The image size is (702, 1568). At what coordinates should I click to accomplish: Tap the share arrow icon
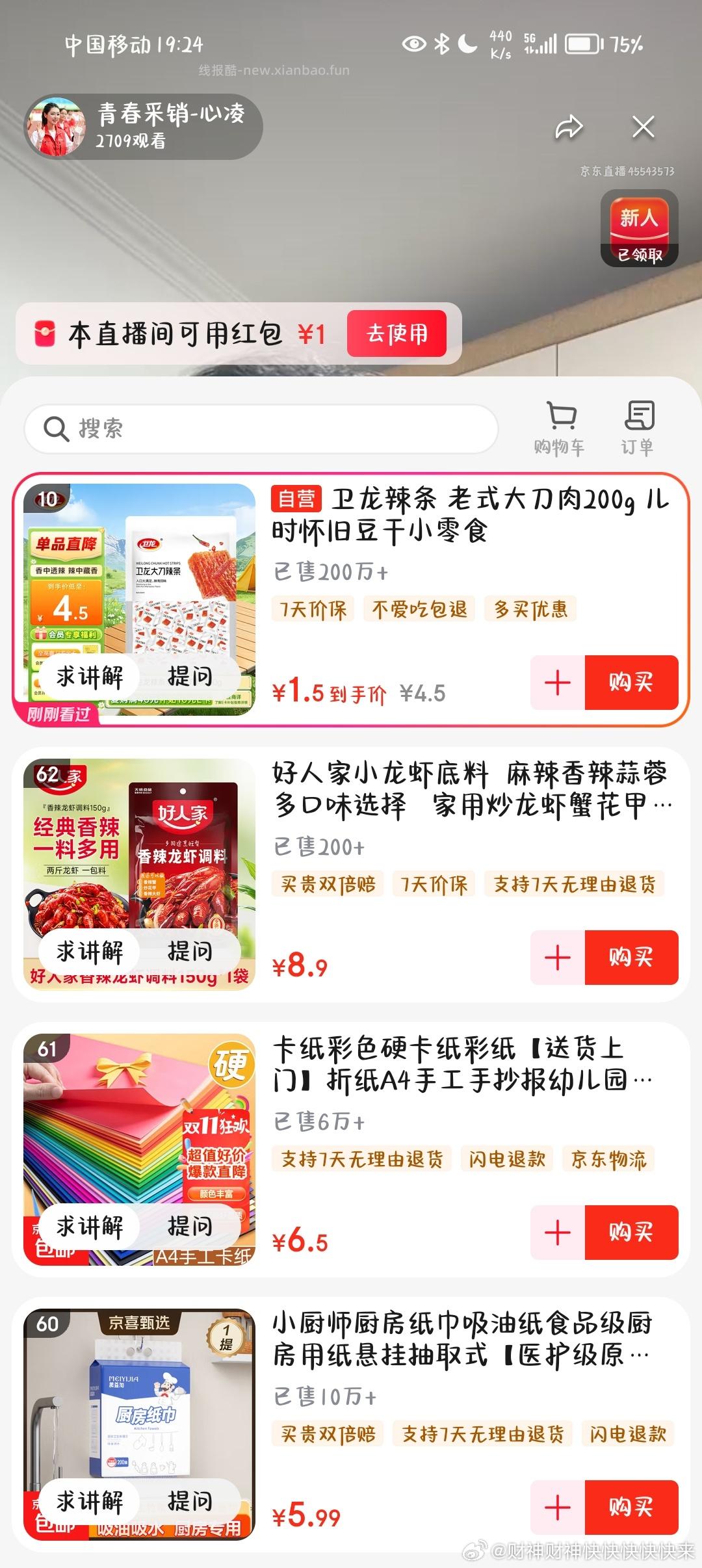tap(571, 127)
